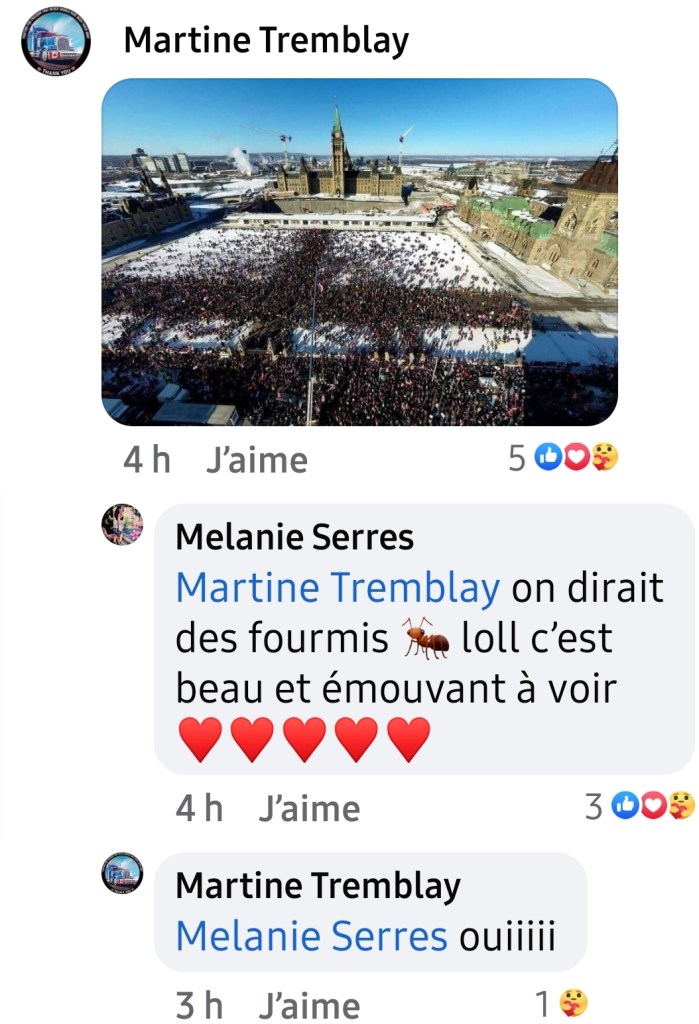Open the Martine Tremblay mention in Melanie's comment
699x1024 pixels.
click(x=337, y=588)
